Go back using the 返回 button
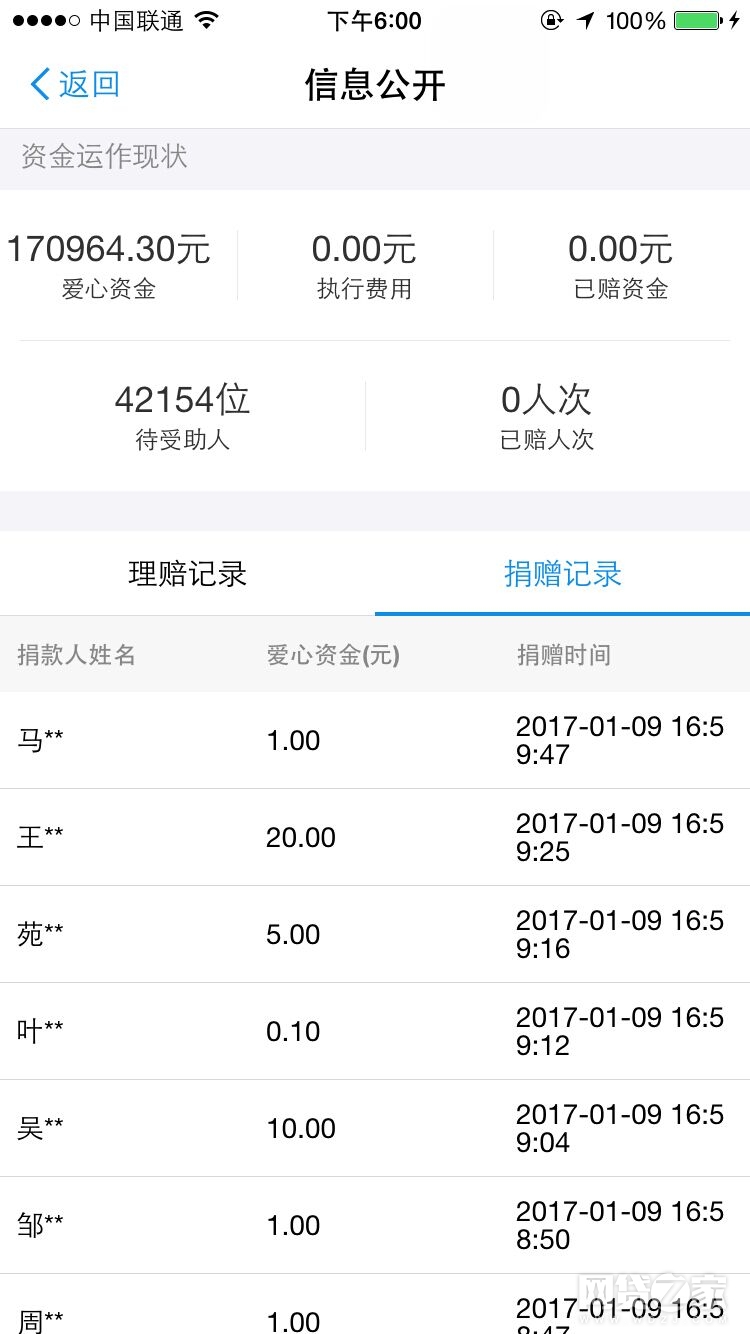Screen dimensions: 750x1334 pyautogui.click(x=76, y=84)
